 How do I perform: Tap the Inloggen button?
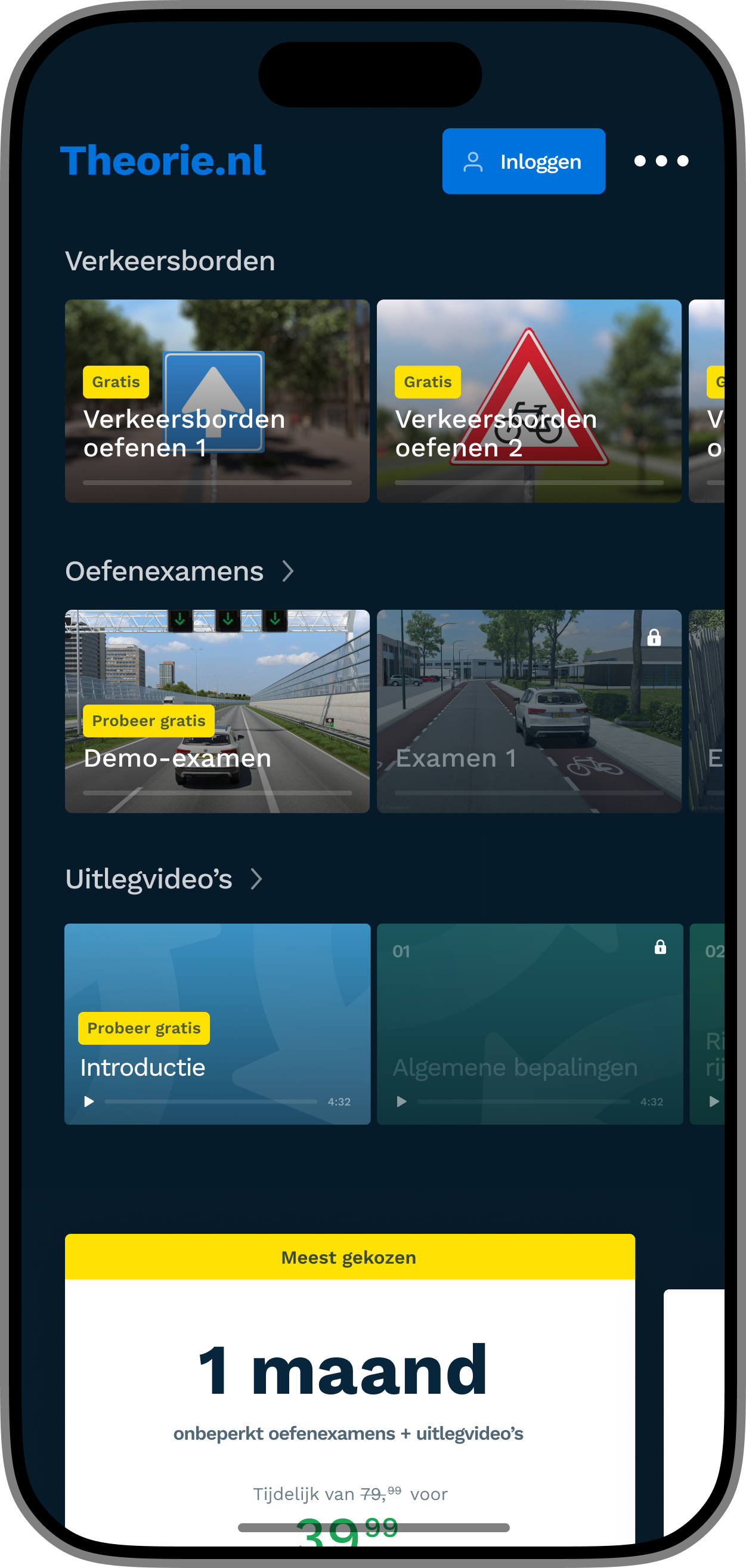(524, 161)
